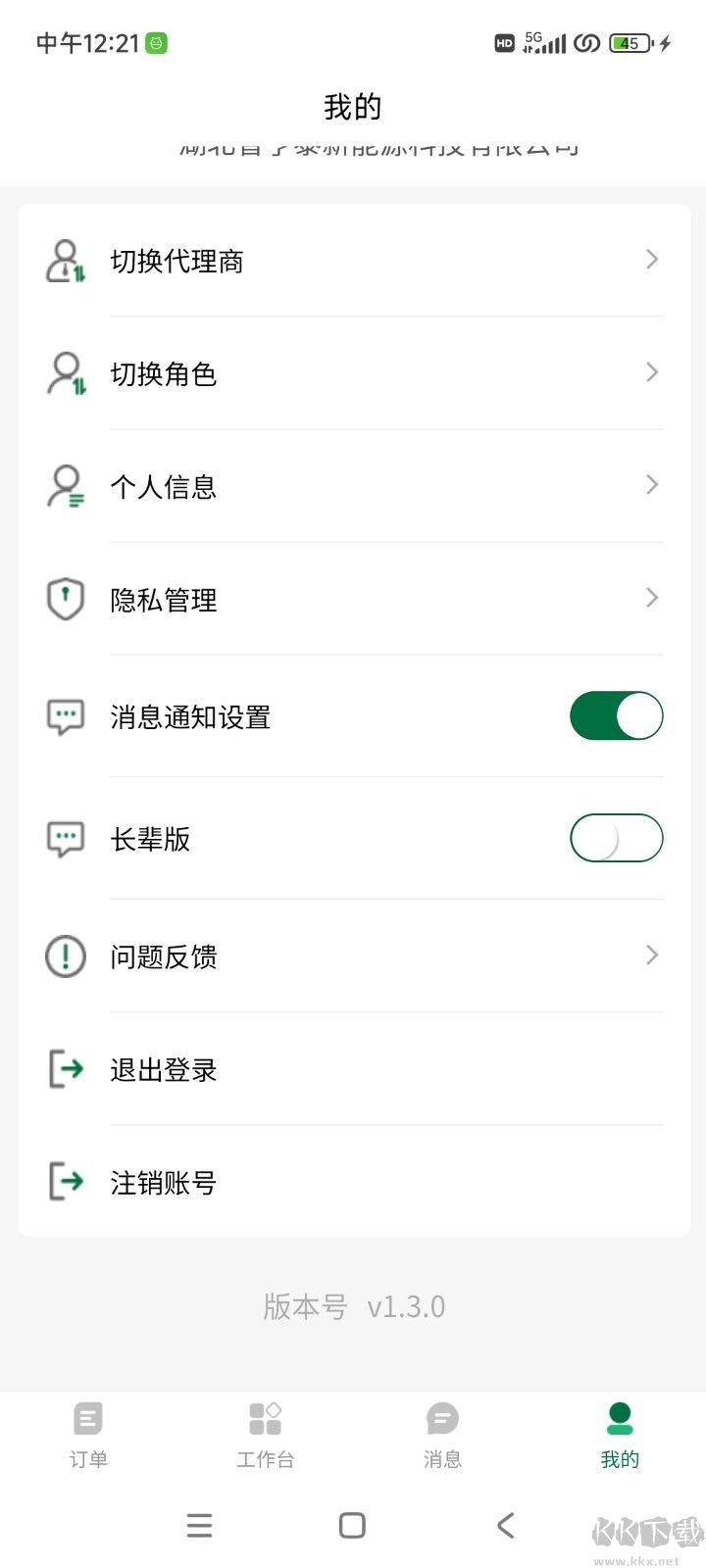Click the 切换角色 role-switch icon
The image size is (706, 1568).
point(64,373)
